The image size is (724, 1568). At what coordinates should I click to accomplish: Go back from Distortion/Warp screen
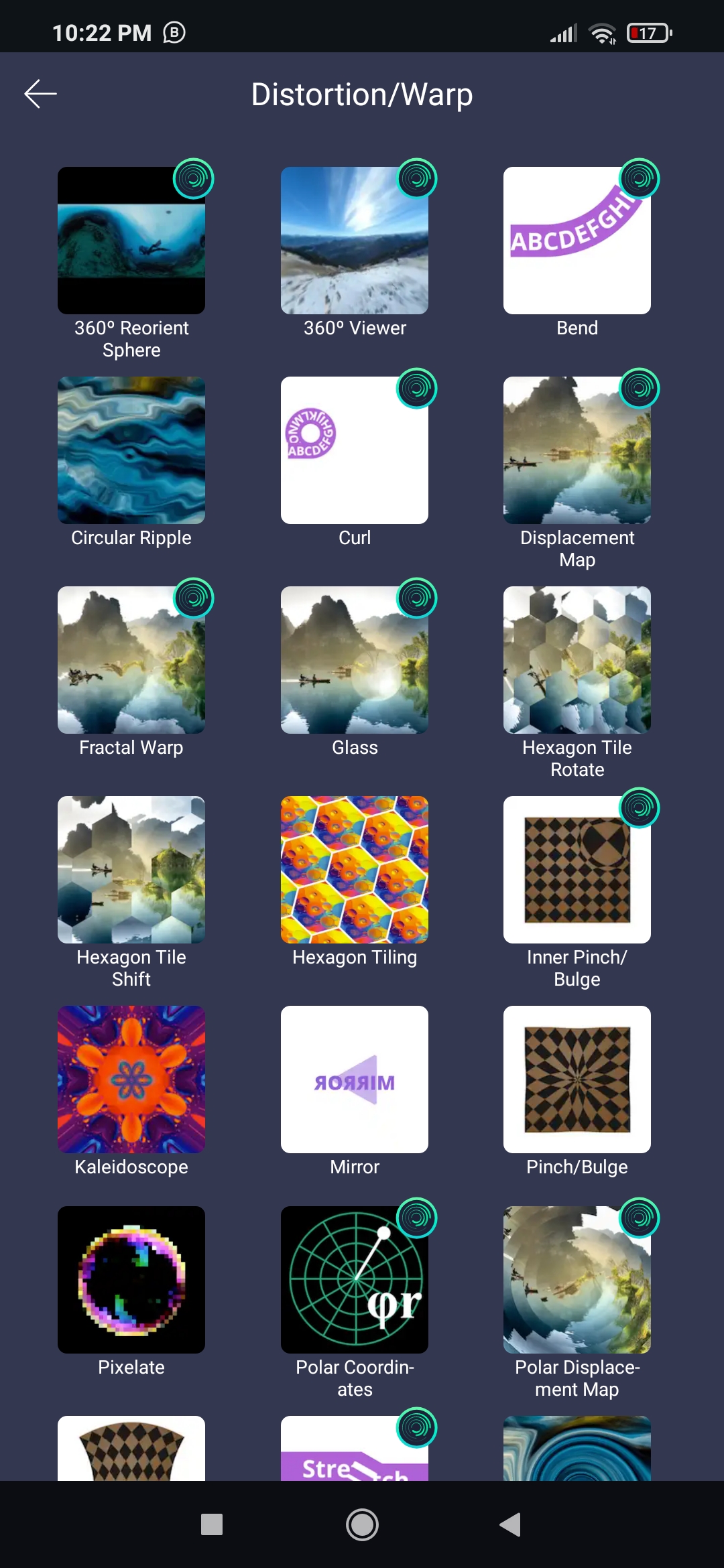pos(40,94)
